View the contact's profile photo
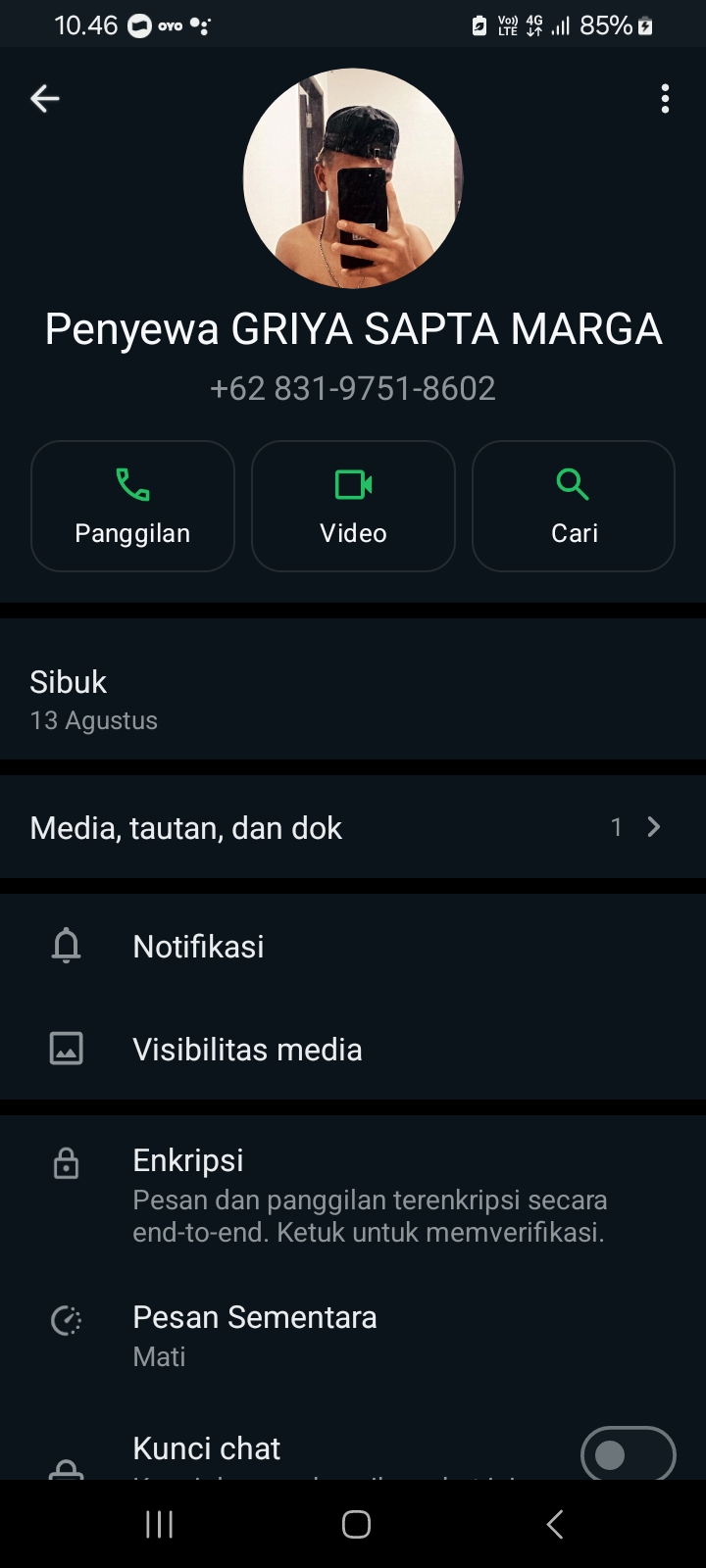The image size is (706, 1568). tap(353, 178)
